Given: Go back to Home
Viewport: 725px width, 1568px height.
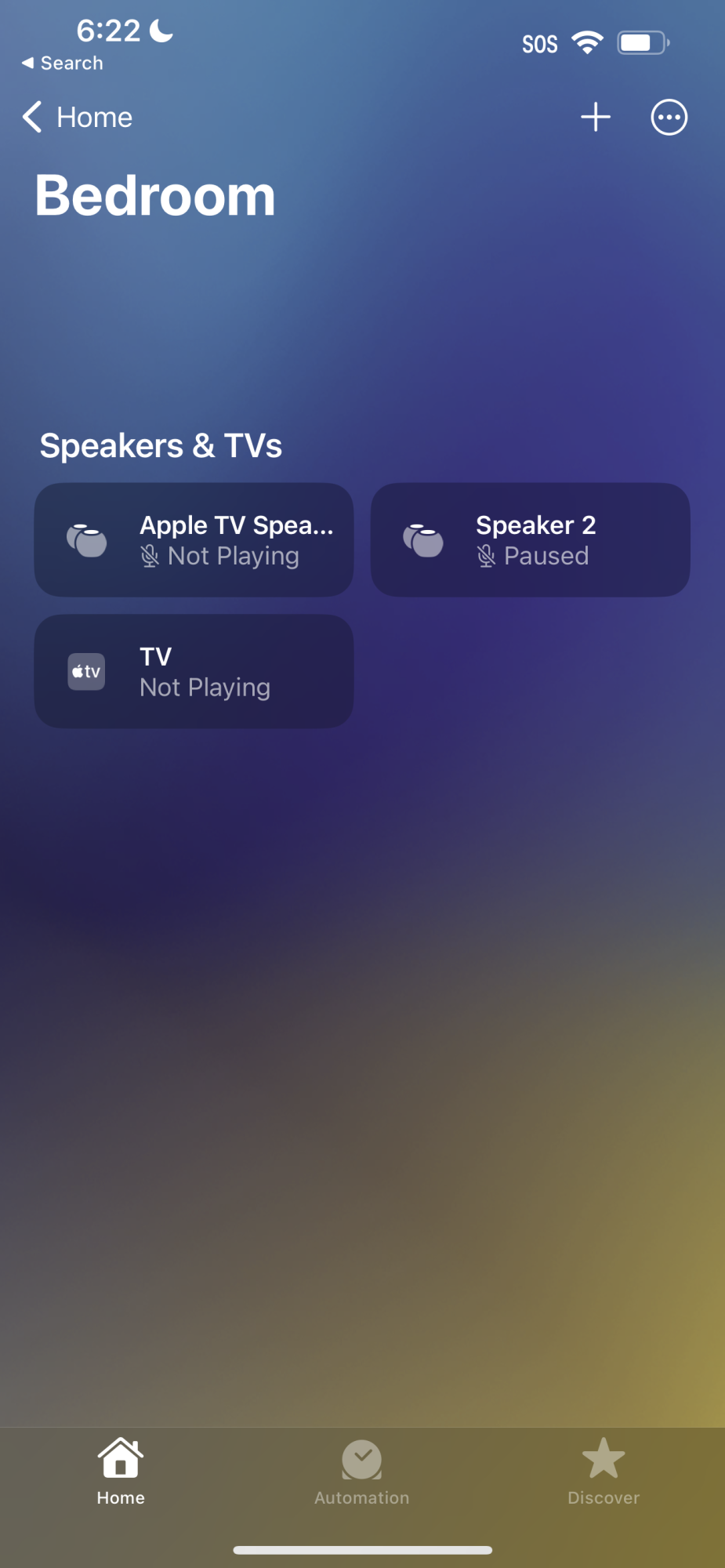Looking at the screenshot, I should (x=77, y=118).
